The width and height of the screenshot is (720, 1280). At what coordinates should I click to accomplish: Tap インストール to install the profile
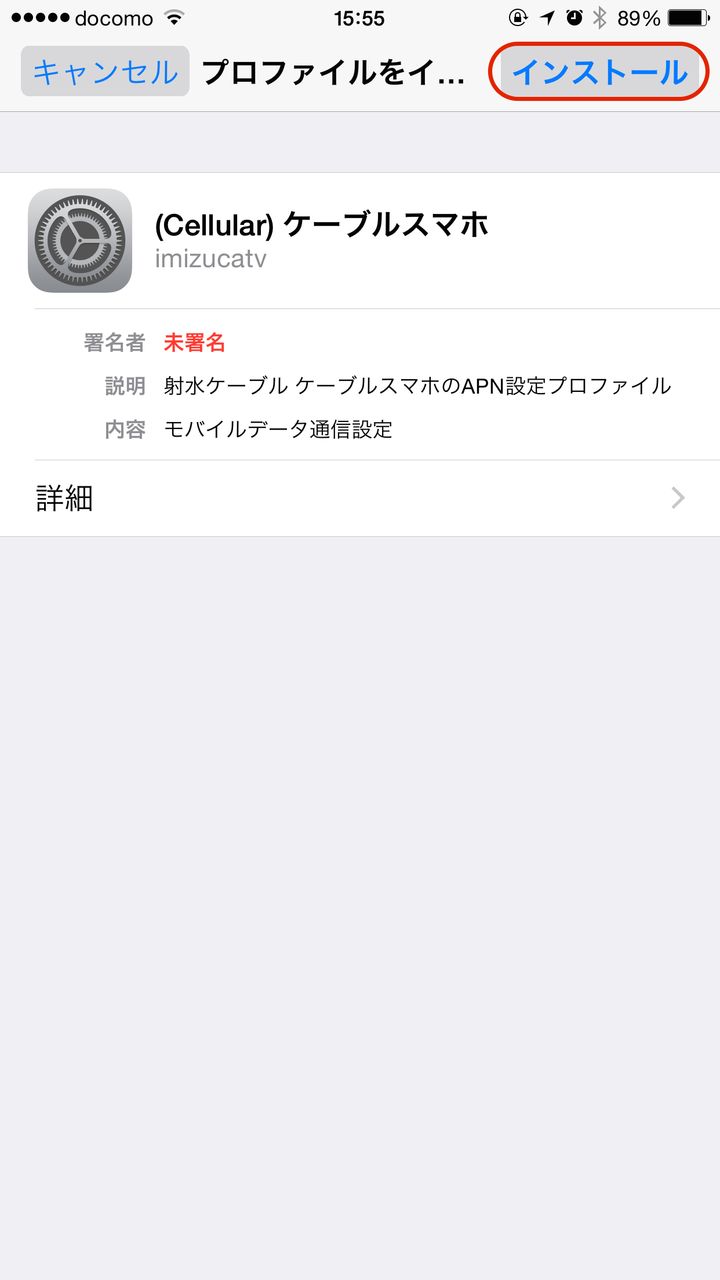(599, 72)
